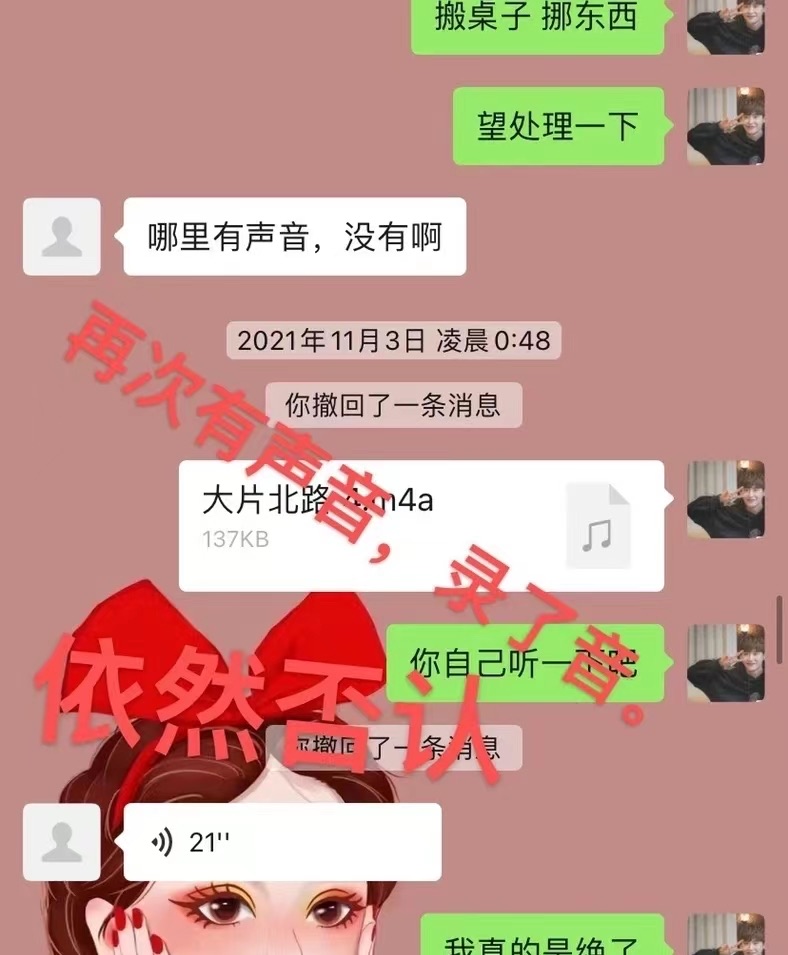Open my avatar beside 望处理一下
Viewport: 788px width, 955px height.
[x=725, y=126]
